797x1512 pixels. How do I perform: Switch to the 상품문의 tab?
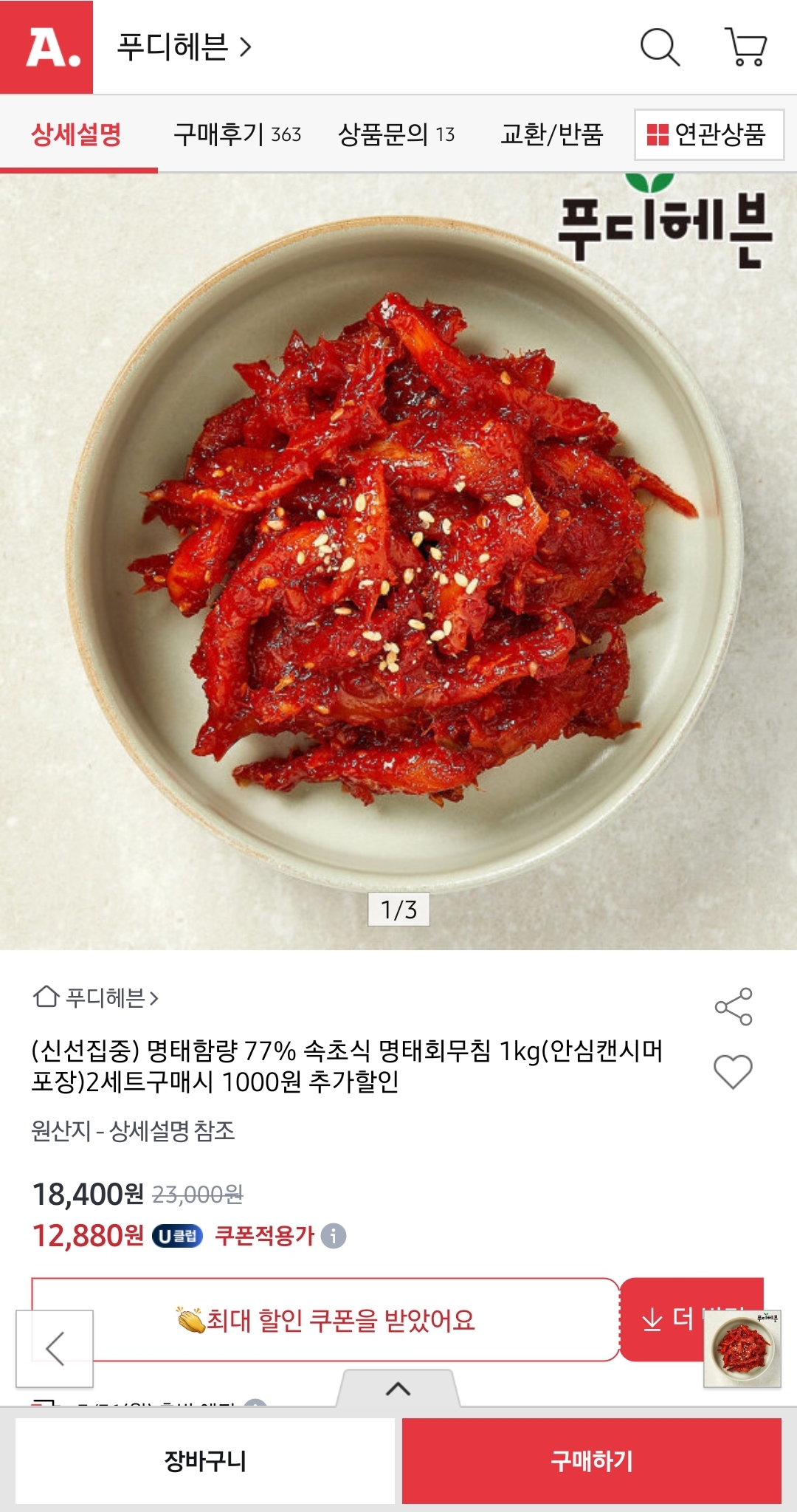[396, 134]
